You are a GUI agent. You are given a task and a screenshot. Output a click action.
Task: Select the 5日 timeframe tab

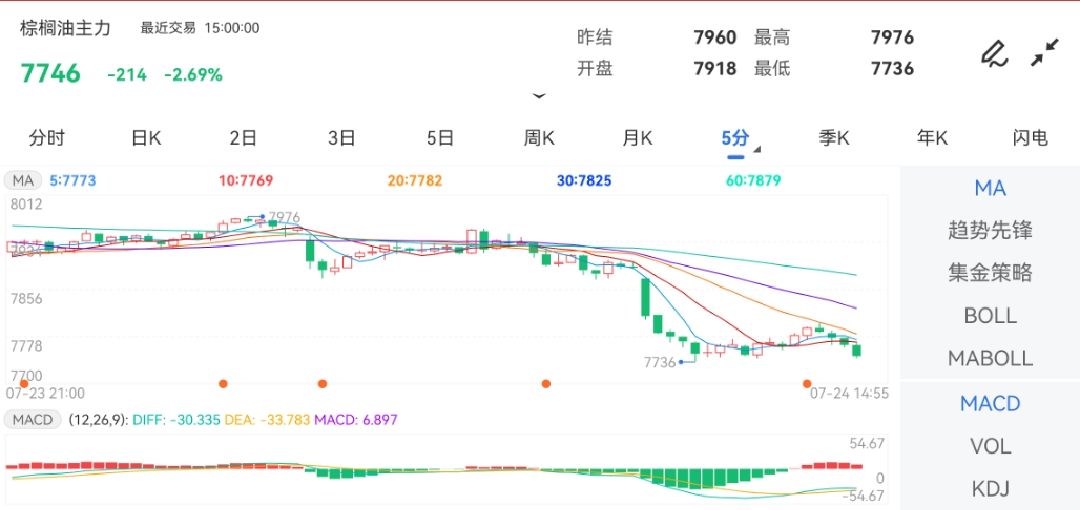(x=440, y=138)
